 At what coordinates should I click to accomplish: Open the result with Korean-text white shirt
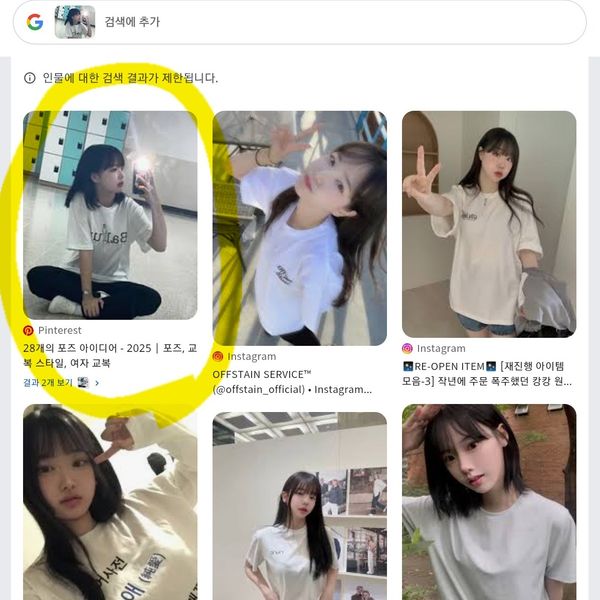point(110,502)
